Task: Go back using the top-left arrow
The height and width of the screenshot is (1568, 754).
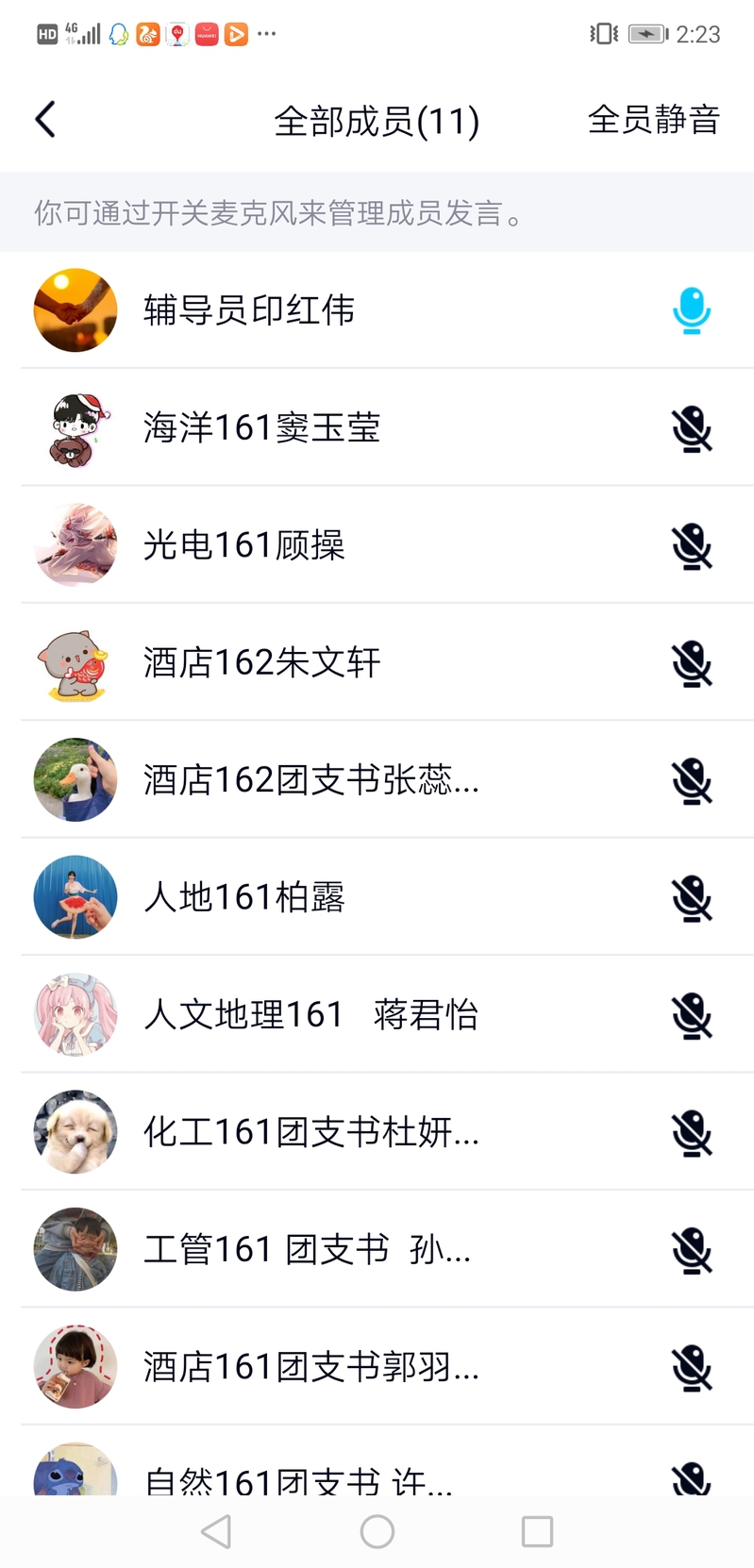Action: 45,120
